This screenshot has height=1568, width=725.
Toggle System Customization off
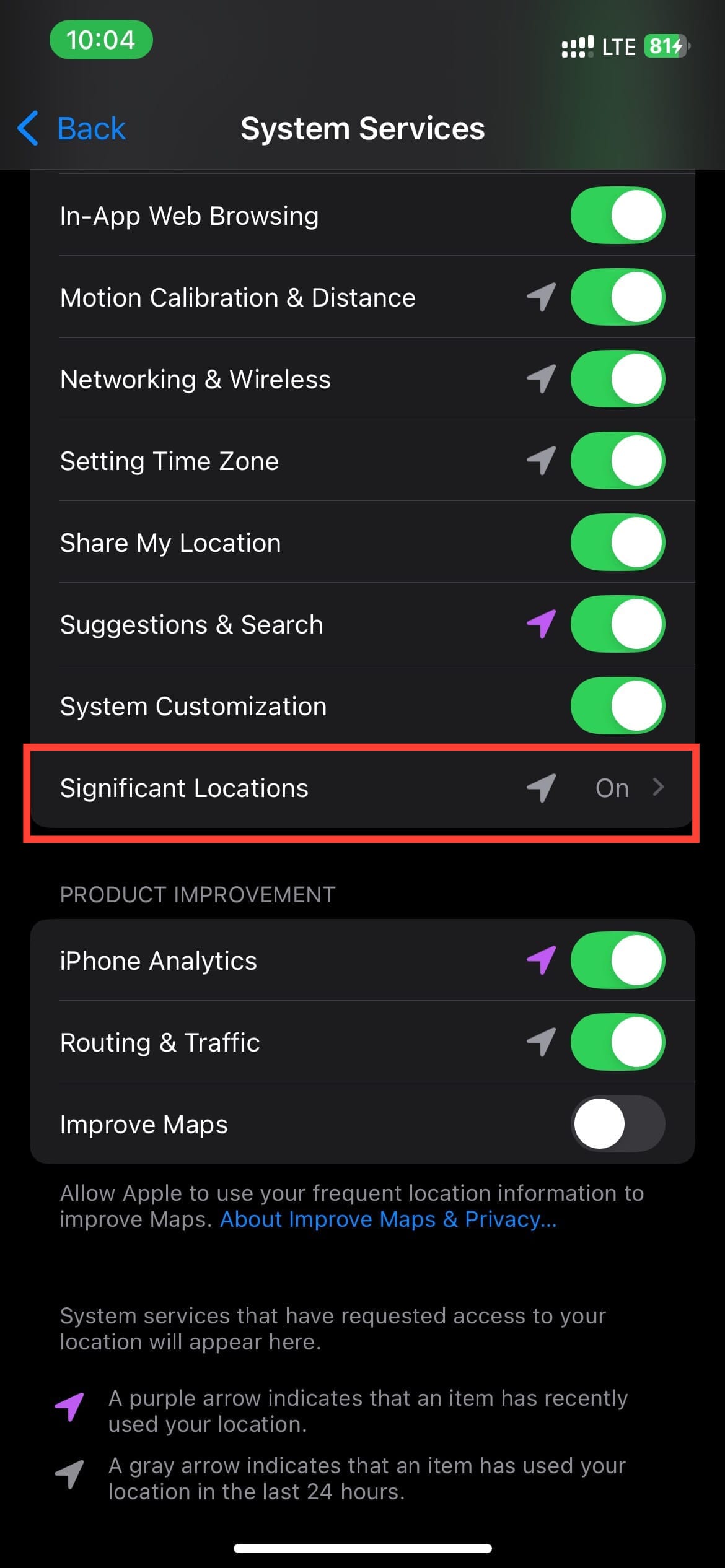point(618,706)
